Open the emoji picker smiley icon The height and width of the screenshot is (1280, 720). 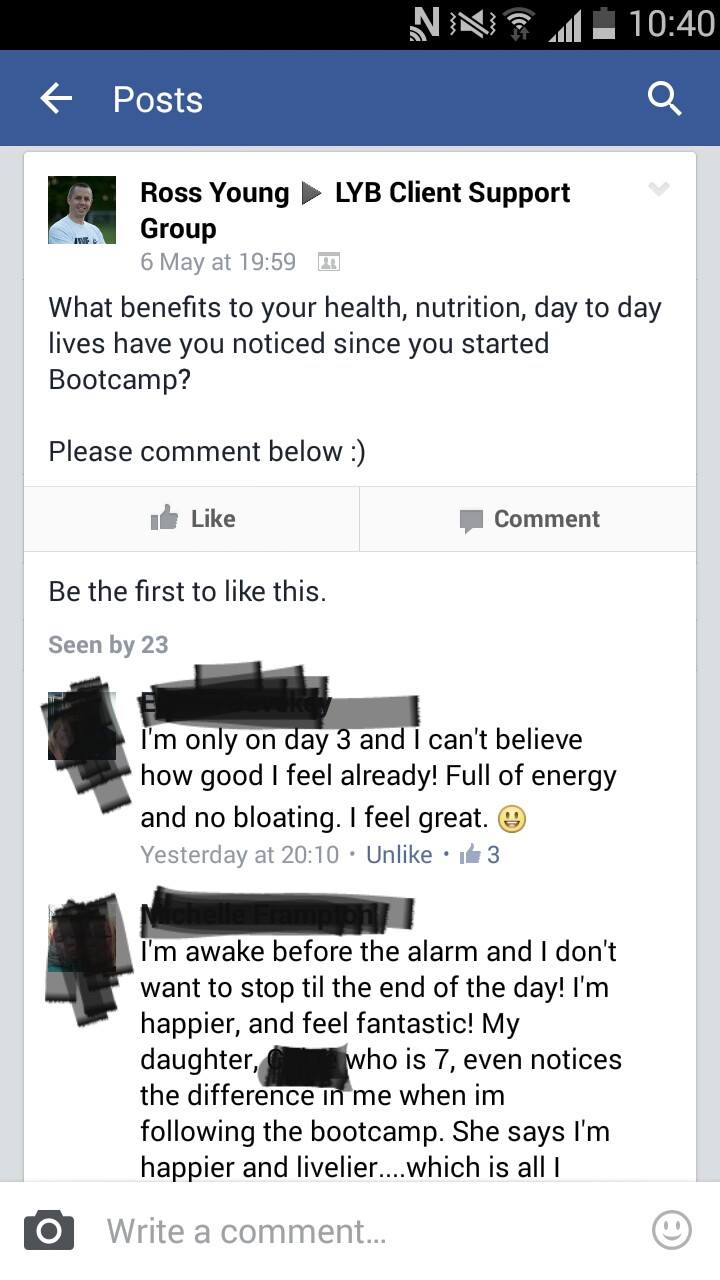tap(671, 1230)
